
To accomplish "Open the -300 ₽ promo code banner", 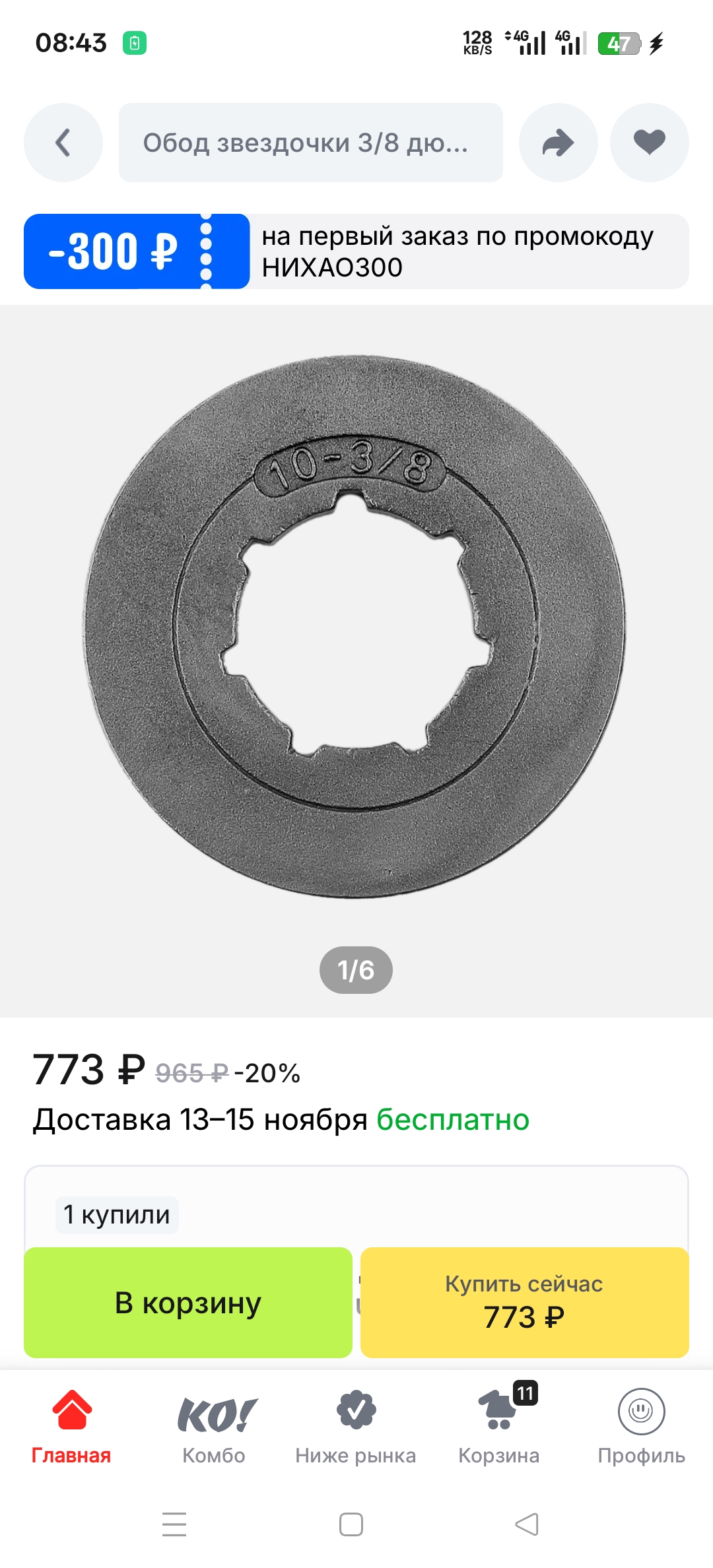I will coord(356,251).
